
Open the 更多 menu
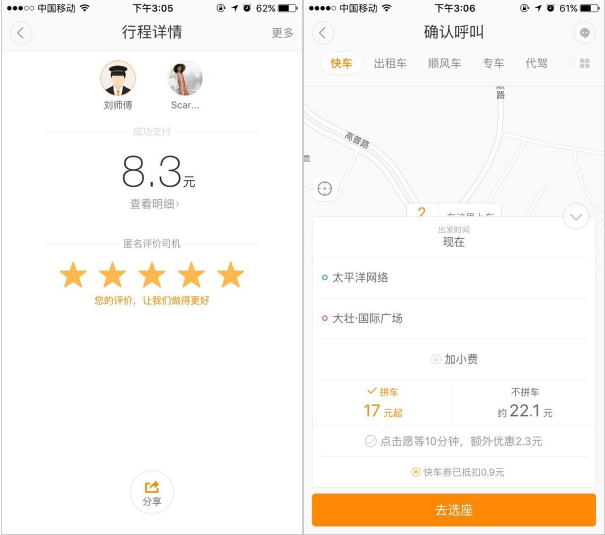pyautogui.click(x=283, y=33)
